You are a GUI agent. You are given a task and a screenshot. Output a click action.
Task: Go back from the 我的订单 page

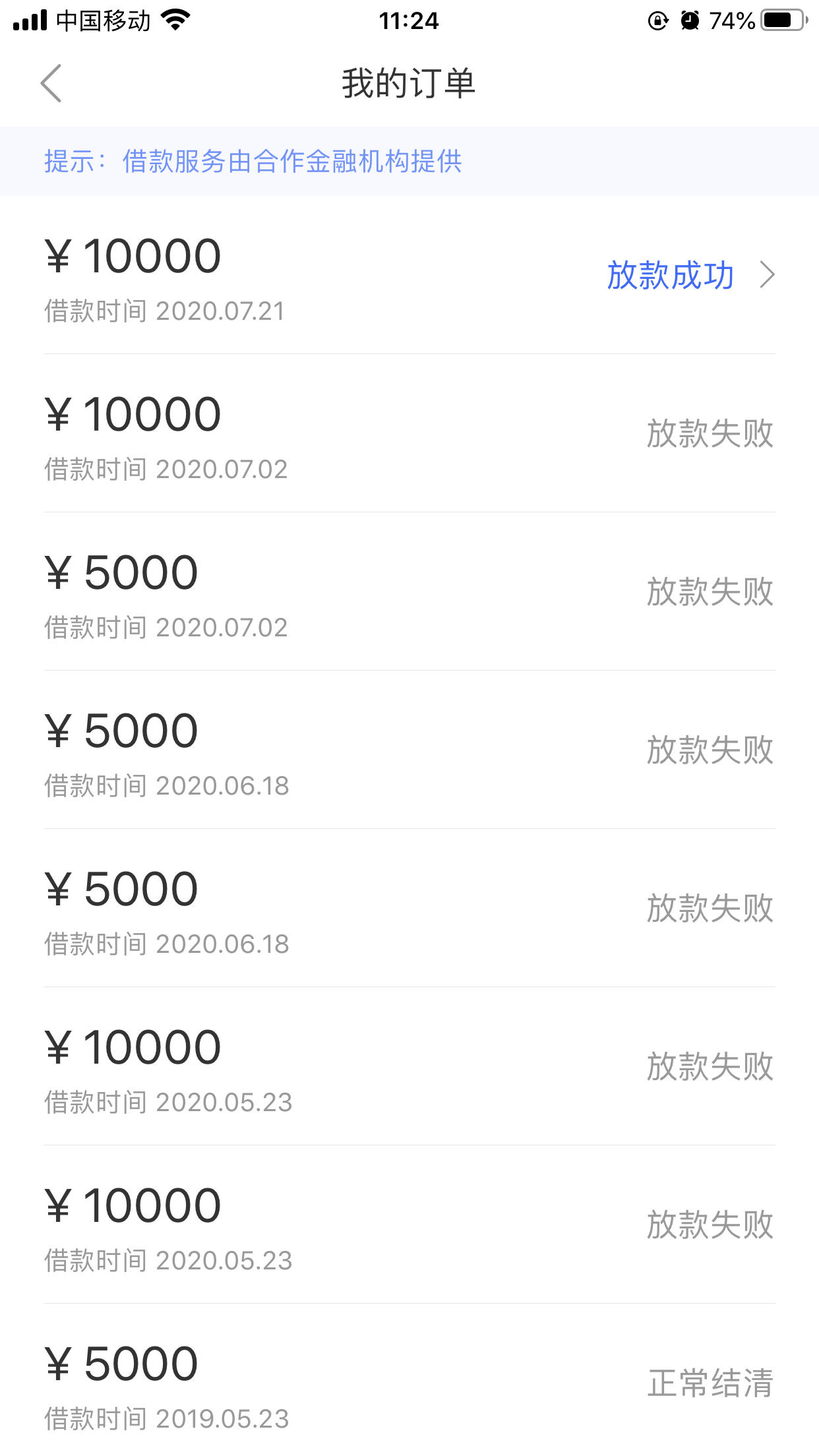(51, 83)
